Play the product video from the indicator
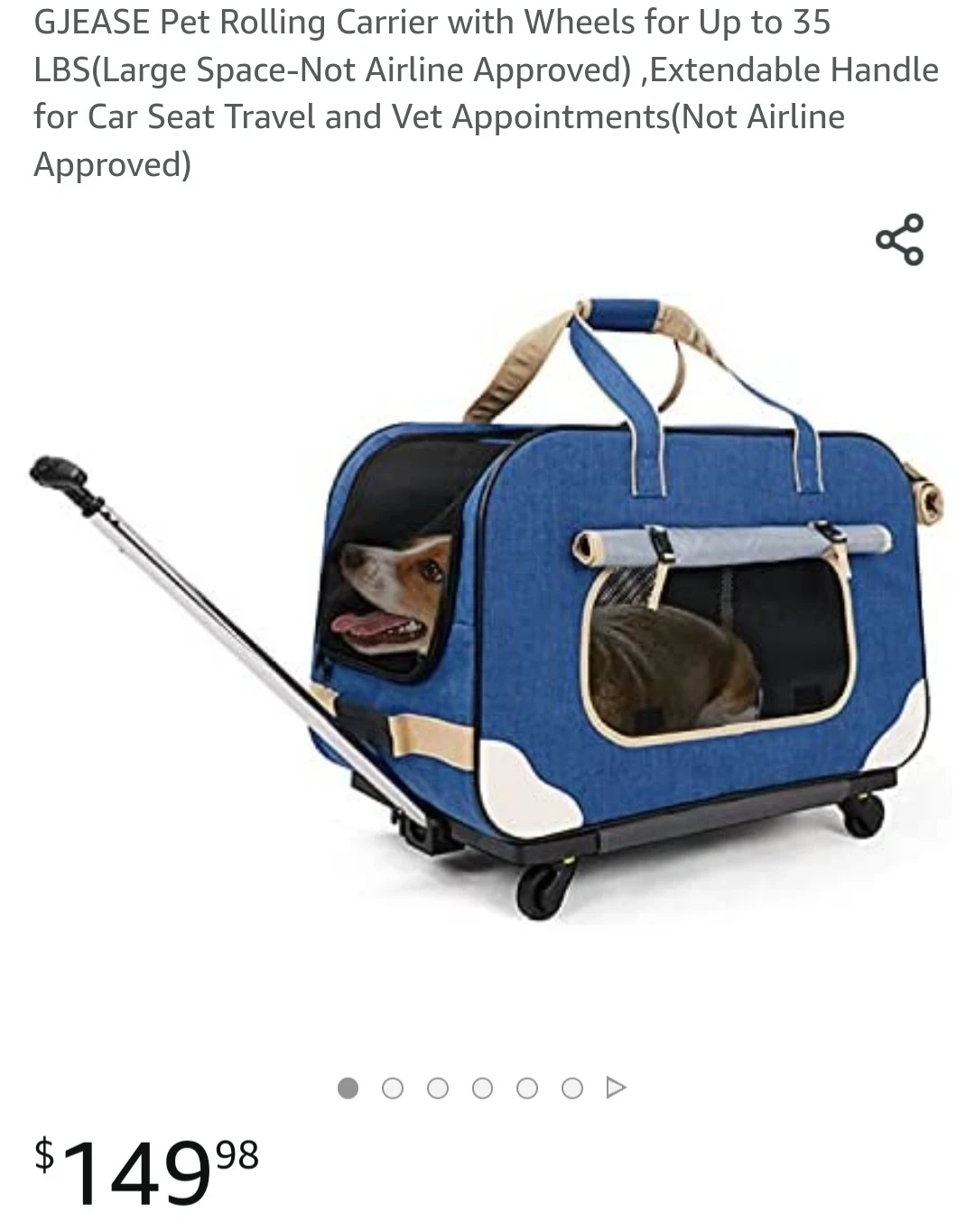The image size is (975, 1232). [616, 1088]
